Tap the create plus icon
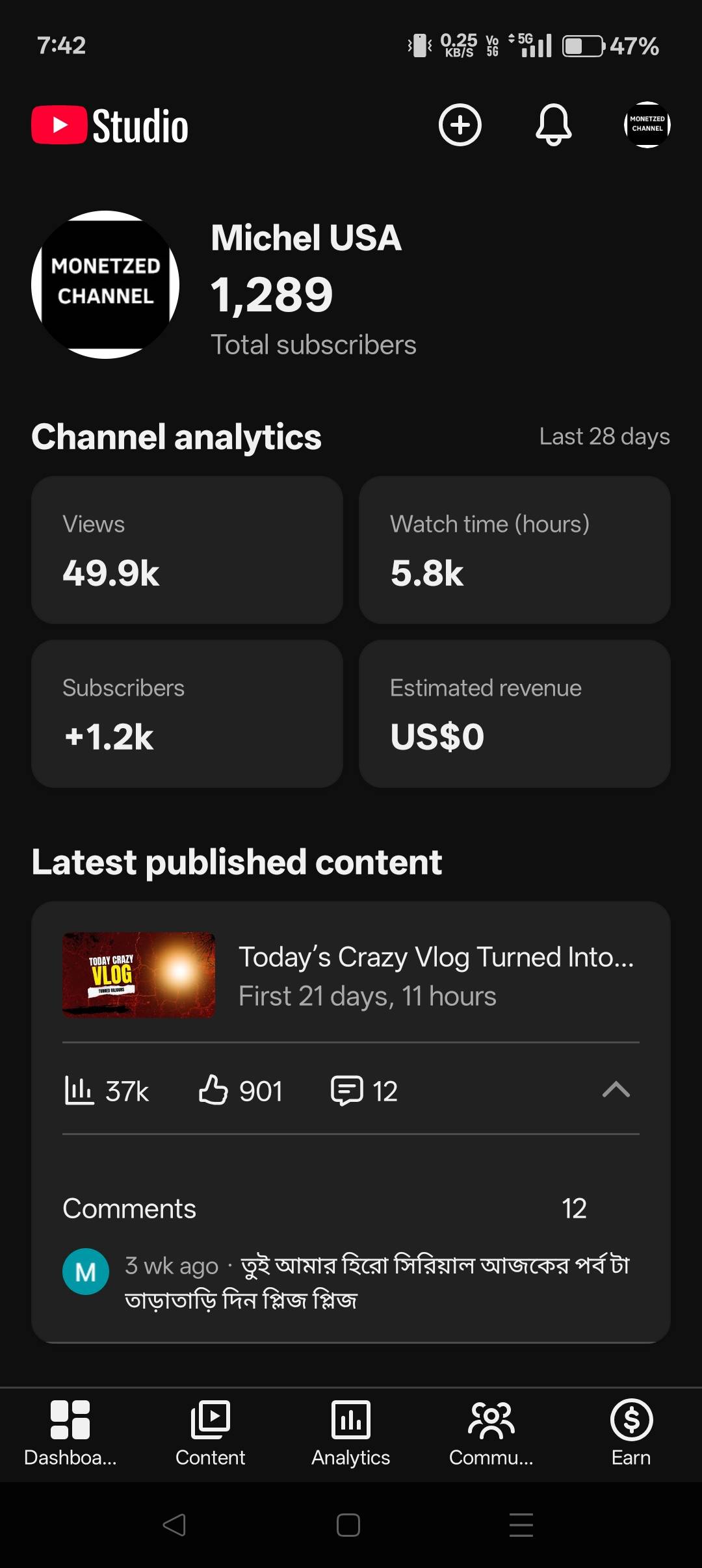The width and height of the screenshot is (702, 1568). click(460, 125)
